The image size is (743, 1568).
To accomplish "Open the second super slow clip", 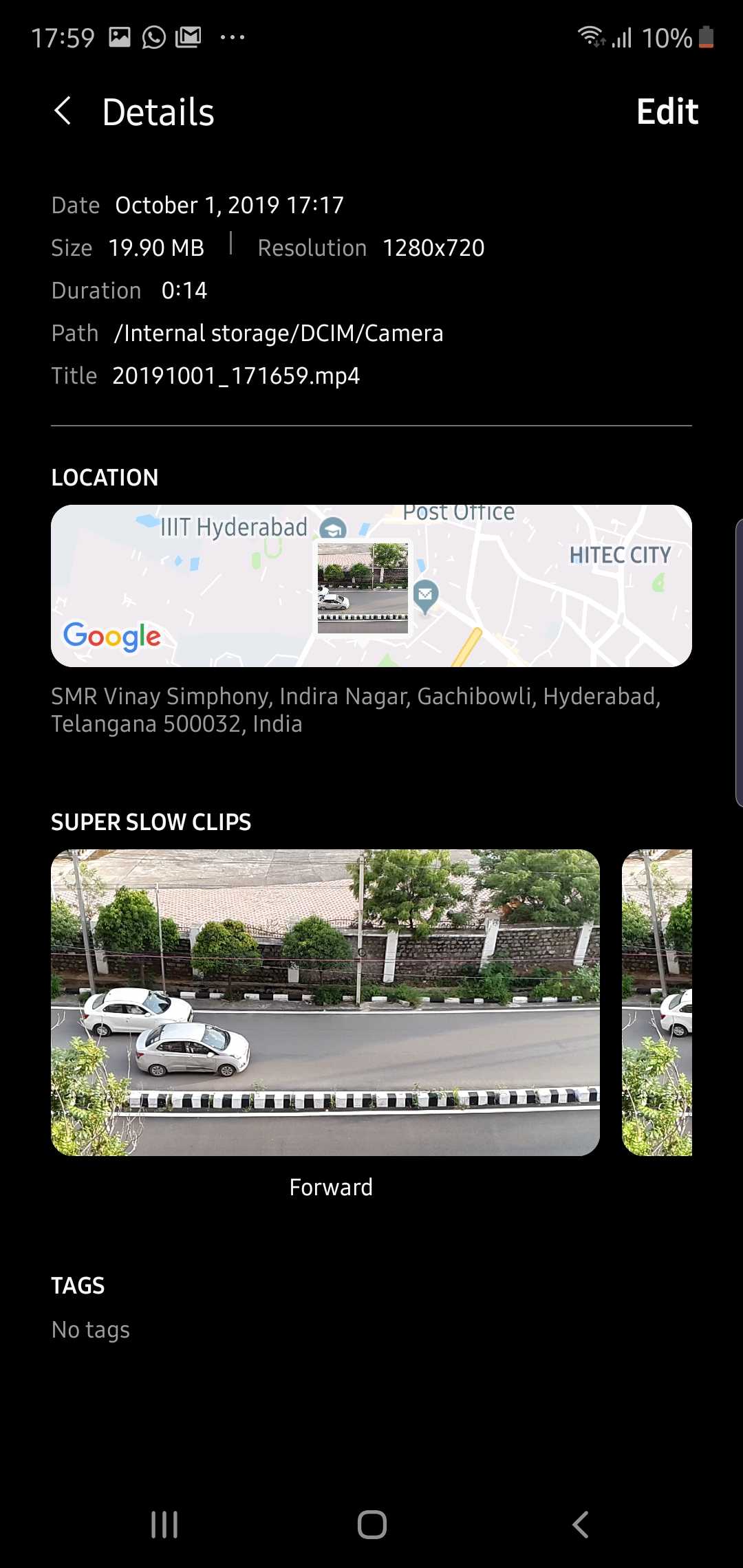I will (x=658, y=1003).
